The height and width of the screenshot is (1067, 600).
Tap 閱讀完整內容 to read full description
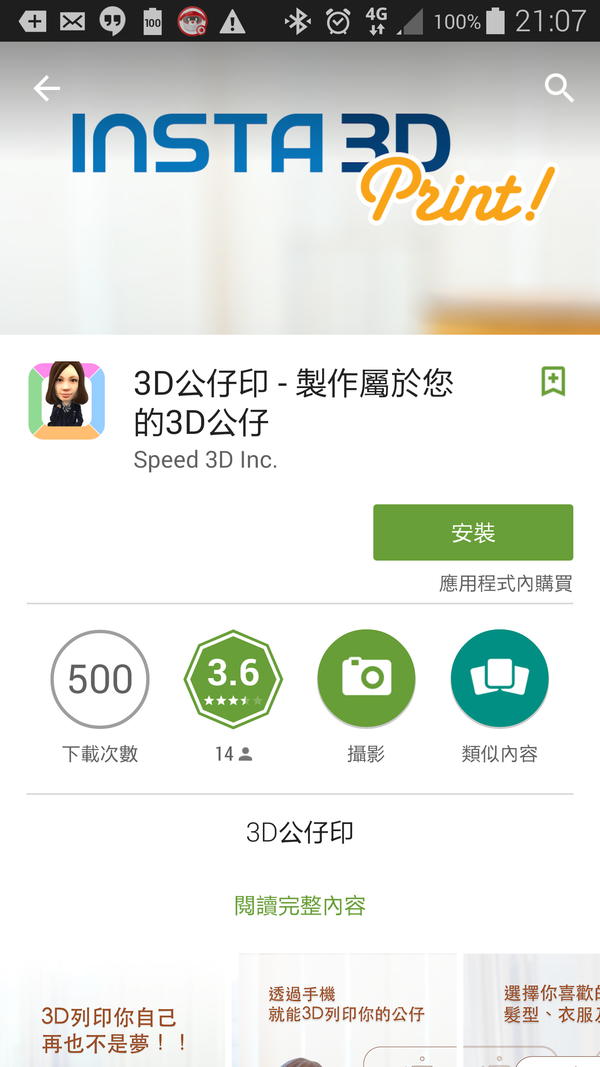[x=300, y=906]
